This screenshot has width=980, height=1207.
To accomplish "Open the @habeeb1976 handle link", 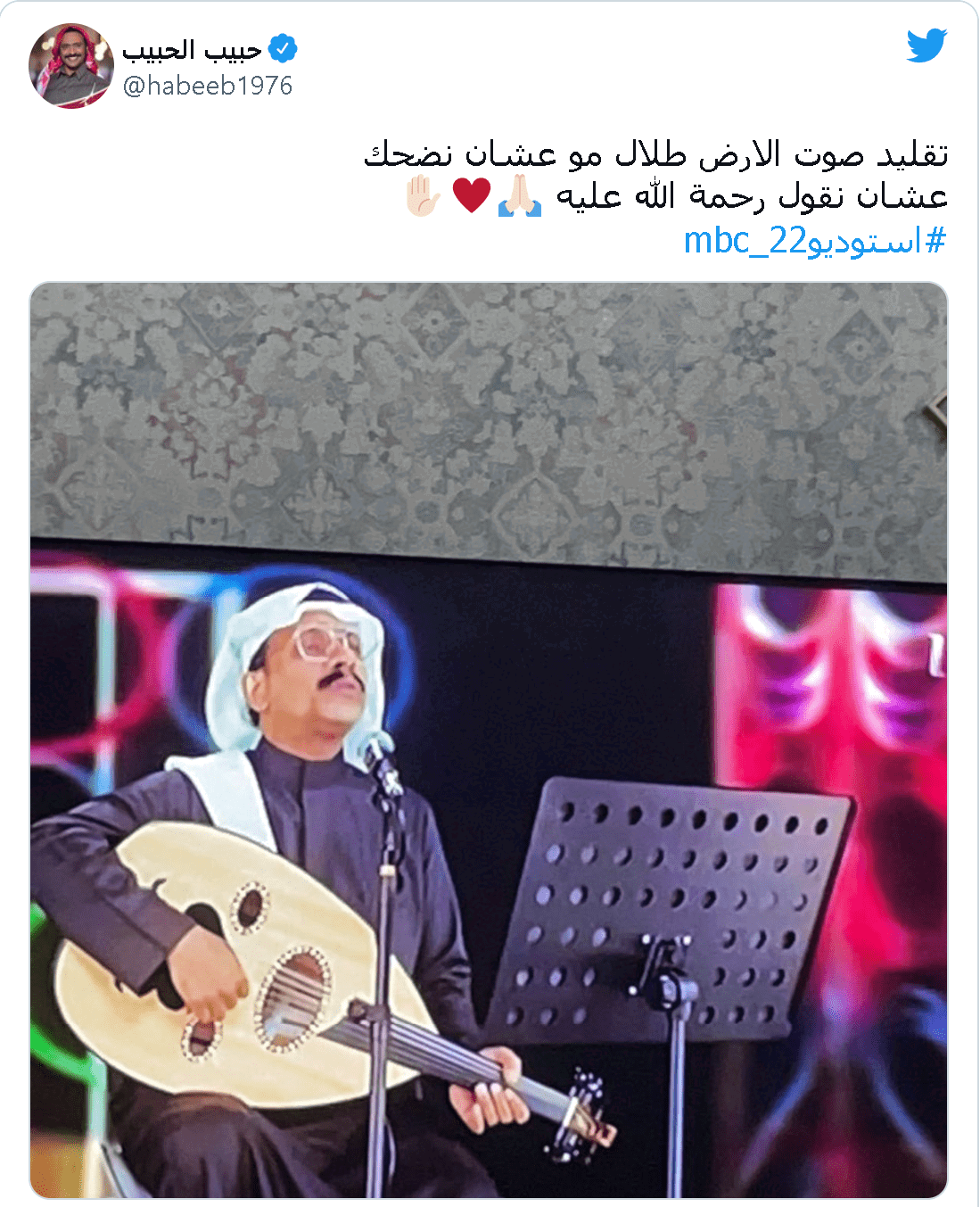I will [207, 86].
